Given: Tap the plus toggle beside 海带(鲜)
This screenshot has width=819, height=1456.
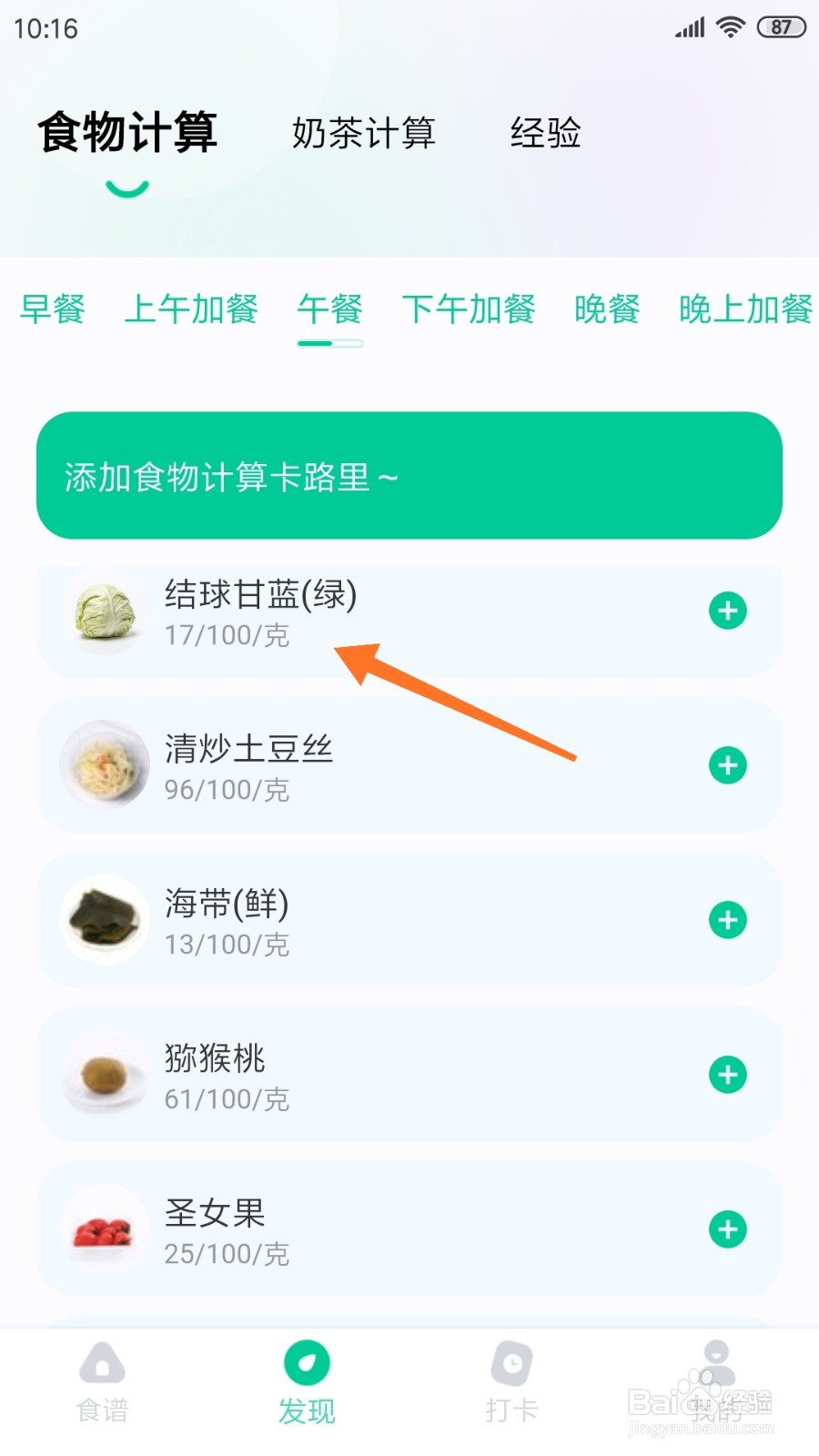Looking at the screenshot, I should pyautogui.click(x=727, y=921).
